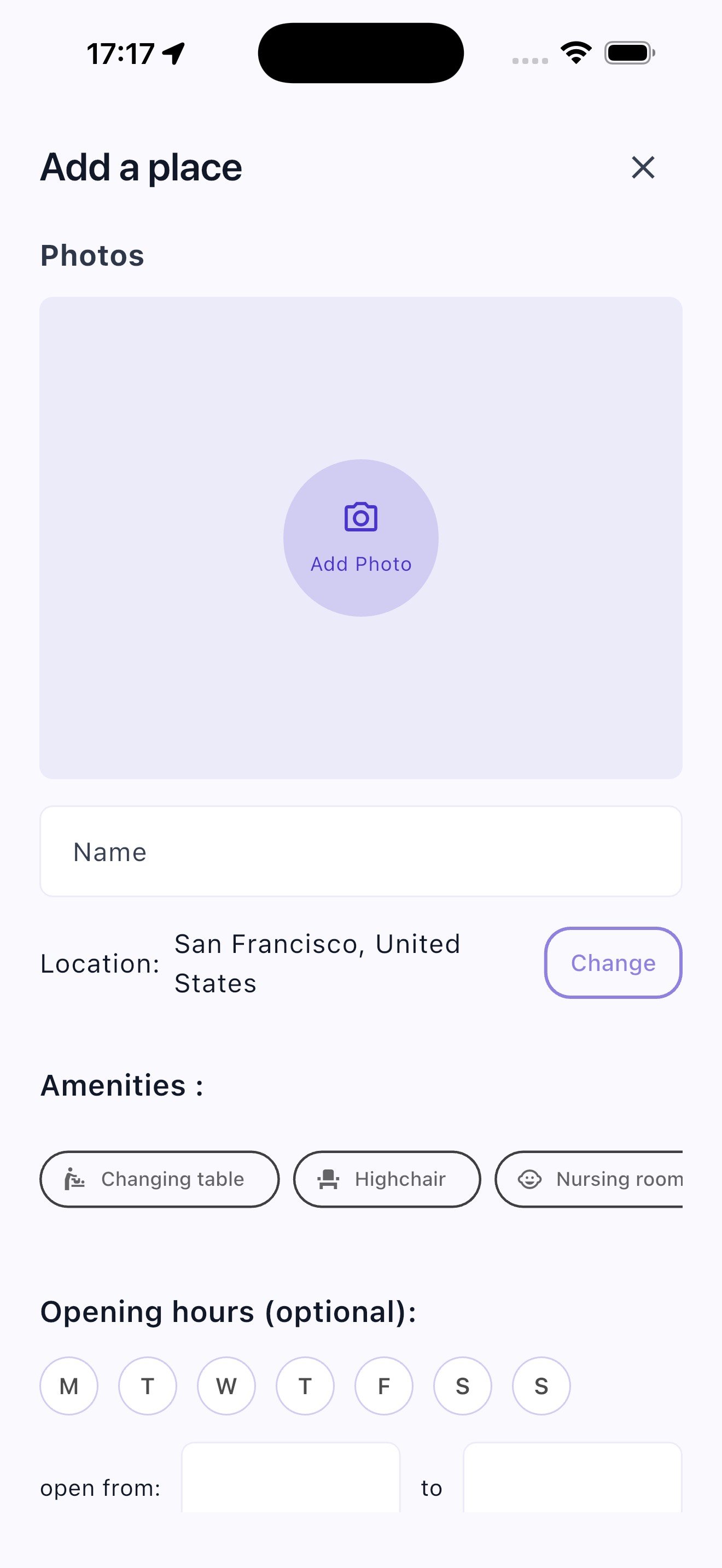Image resolution: width=722 pixels, height=1568 pixels.
Task: Toggle Monday opening hours
Action: (69, 1386)
